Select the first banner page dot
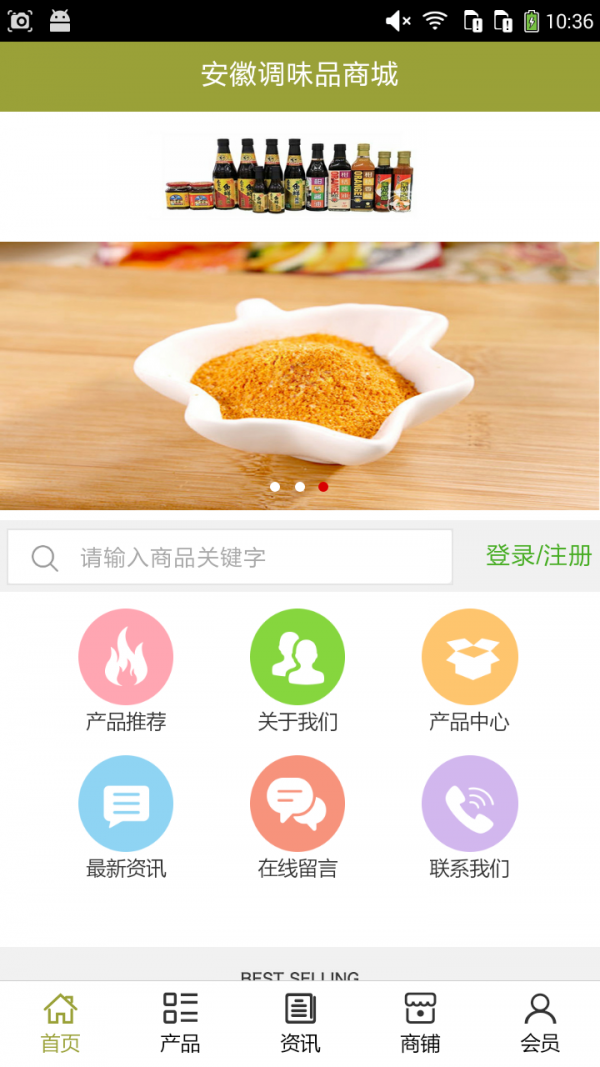 click(275, 487)
